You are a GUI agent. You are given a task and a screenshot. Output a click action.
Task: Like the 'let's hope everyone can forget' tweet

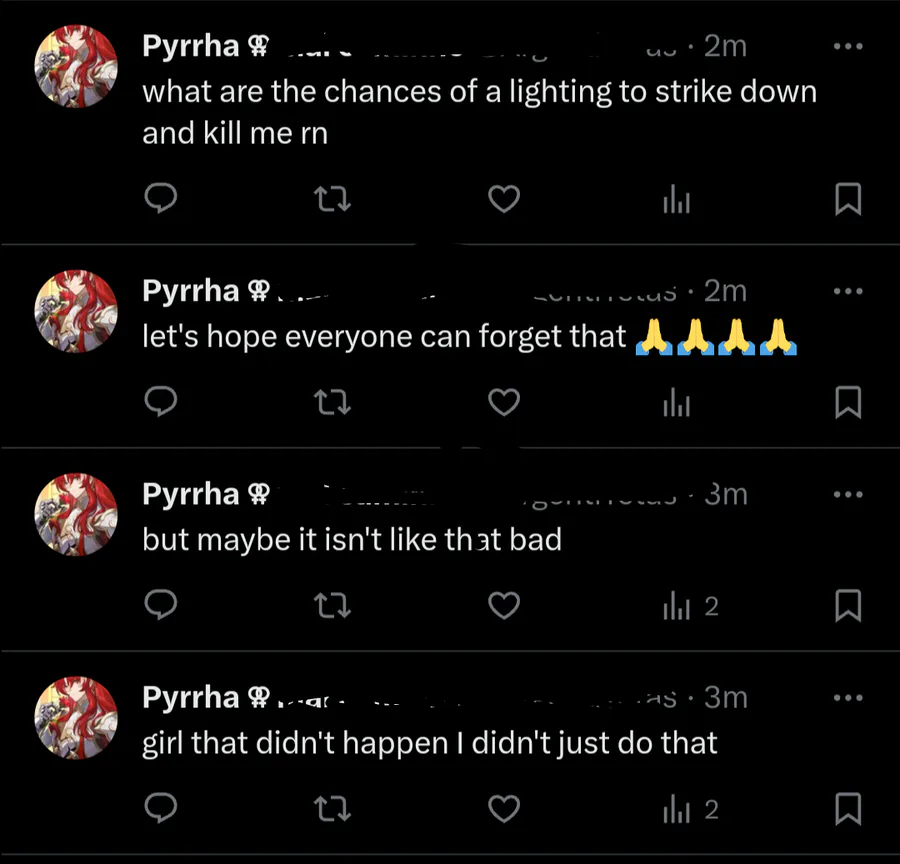504,402
